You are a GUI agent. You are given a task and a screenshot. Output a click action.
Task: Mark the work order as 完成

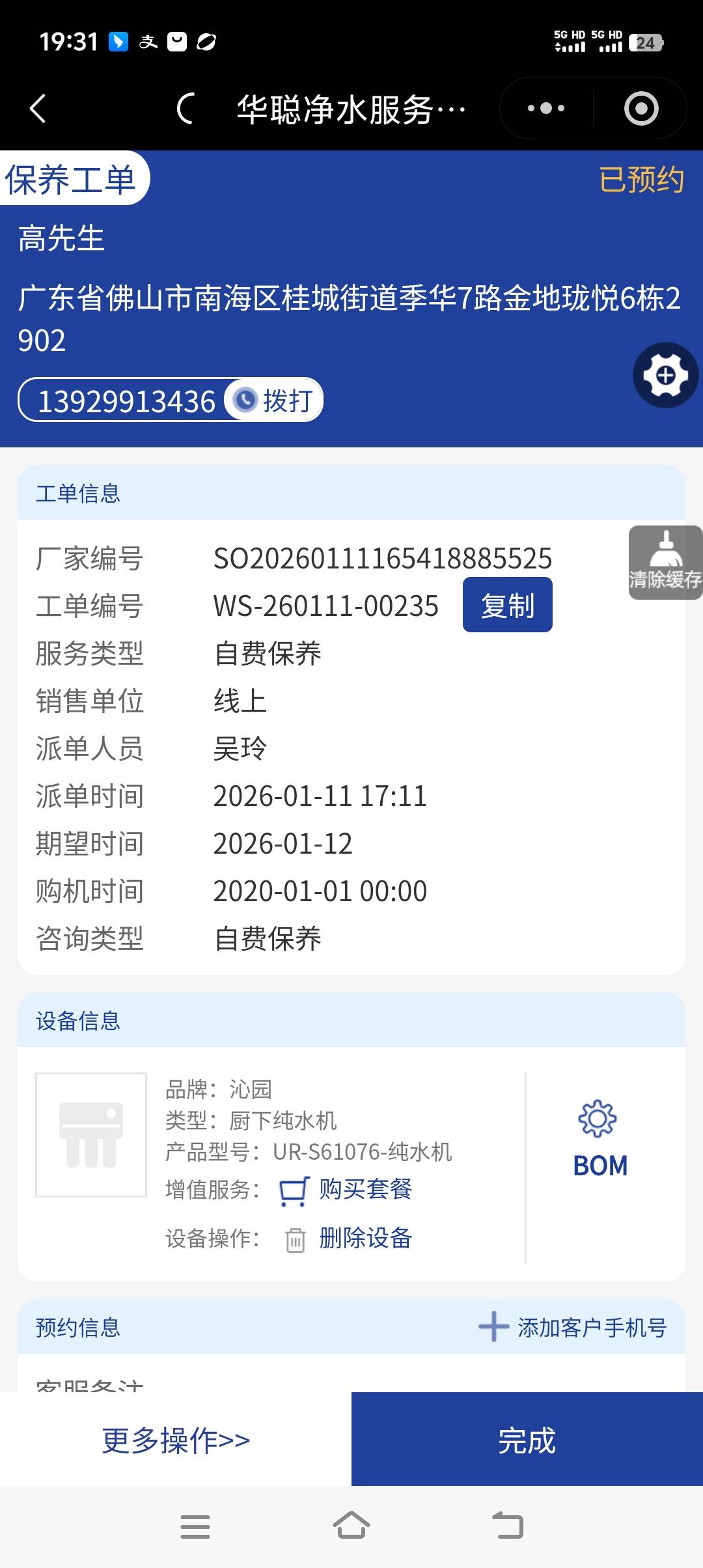coord(527,1440)
